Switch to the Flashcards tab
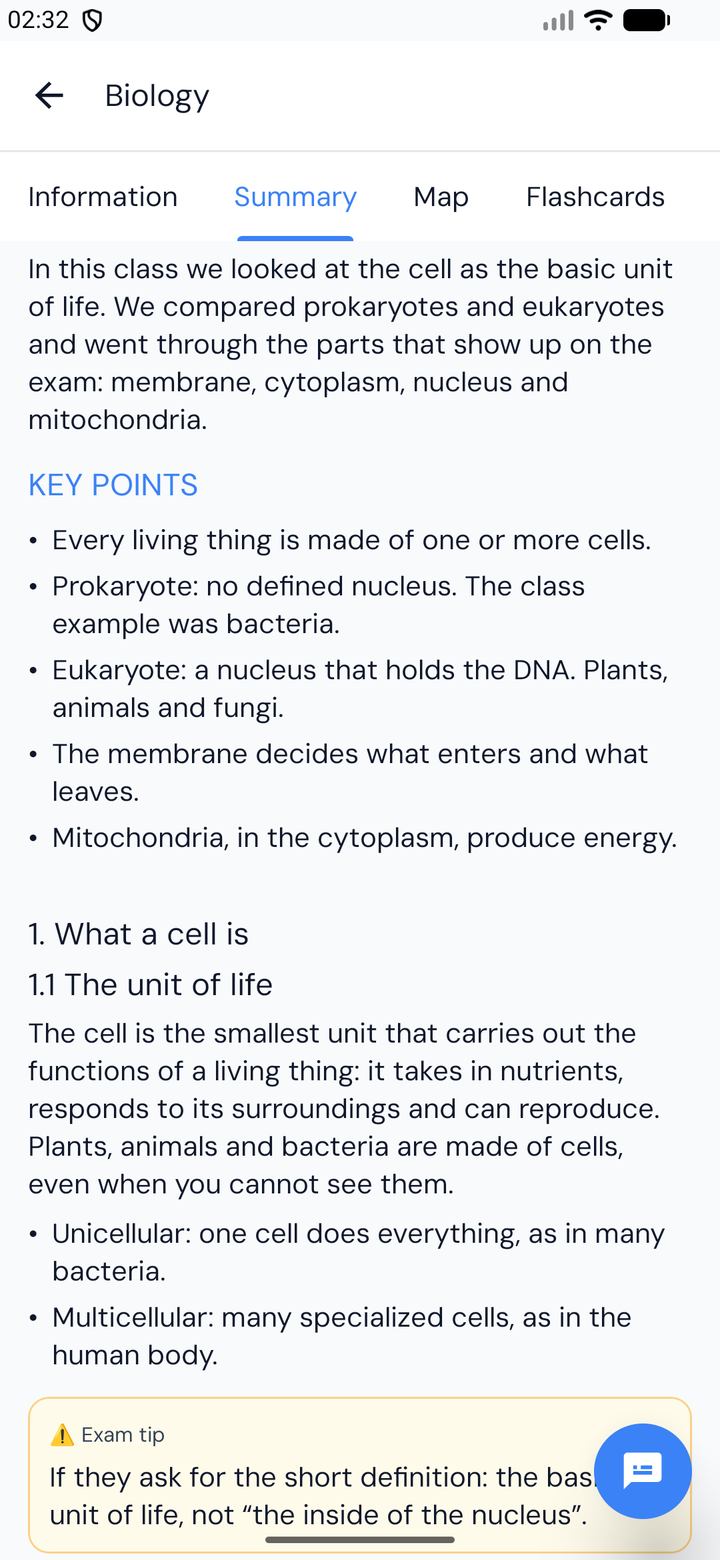 coord(595,197)
